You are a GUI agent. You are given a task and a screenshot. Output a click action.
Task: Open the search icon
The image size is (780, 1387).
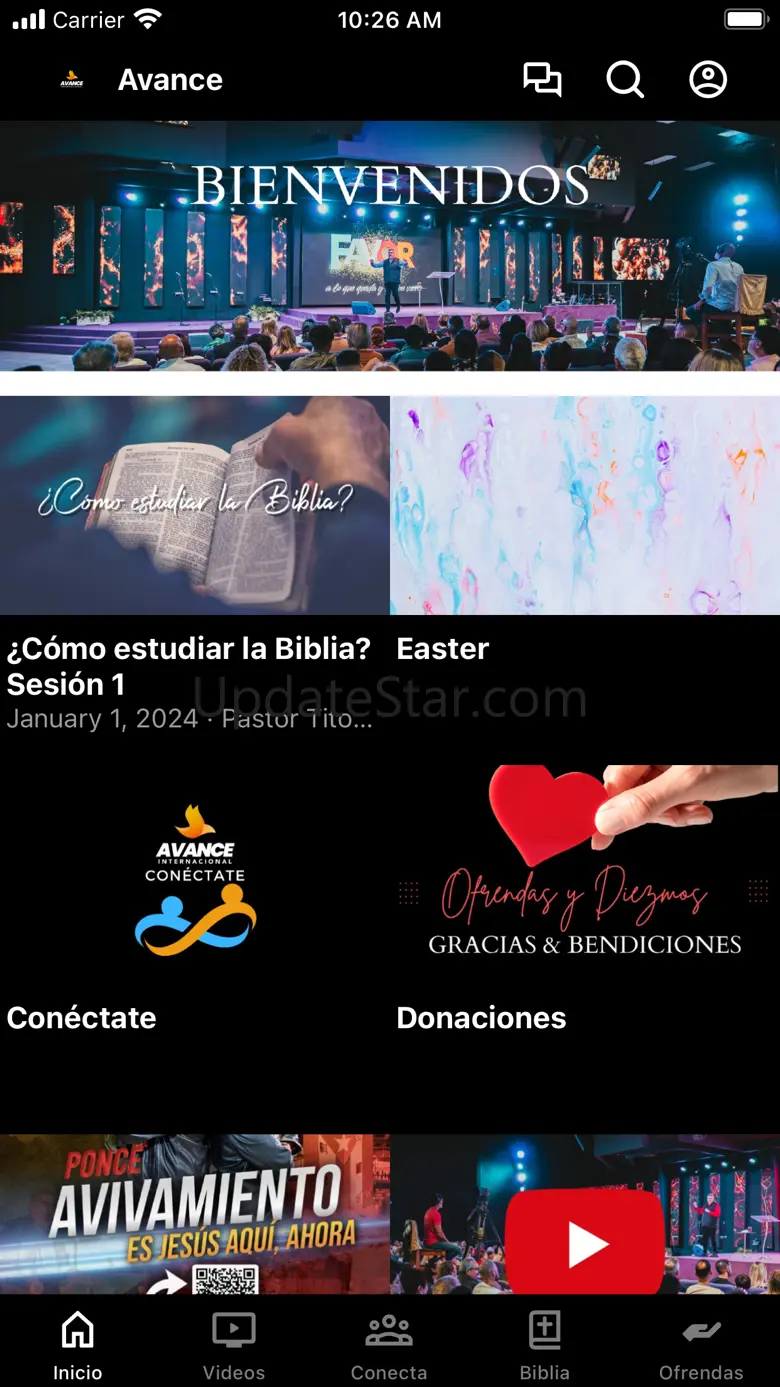pos(625,80)
